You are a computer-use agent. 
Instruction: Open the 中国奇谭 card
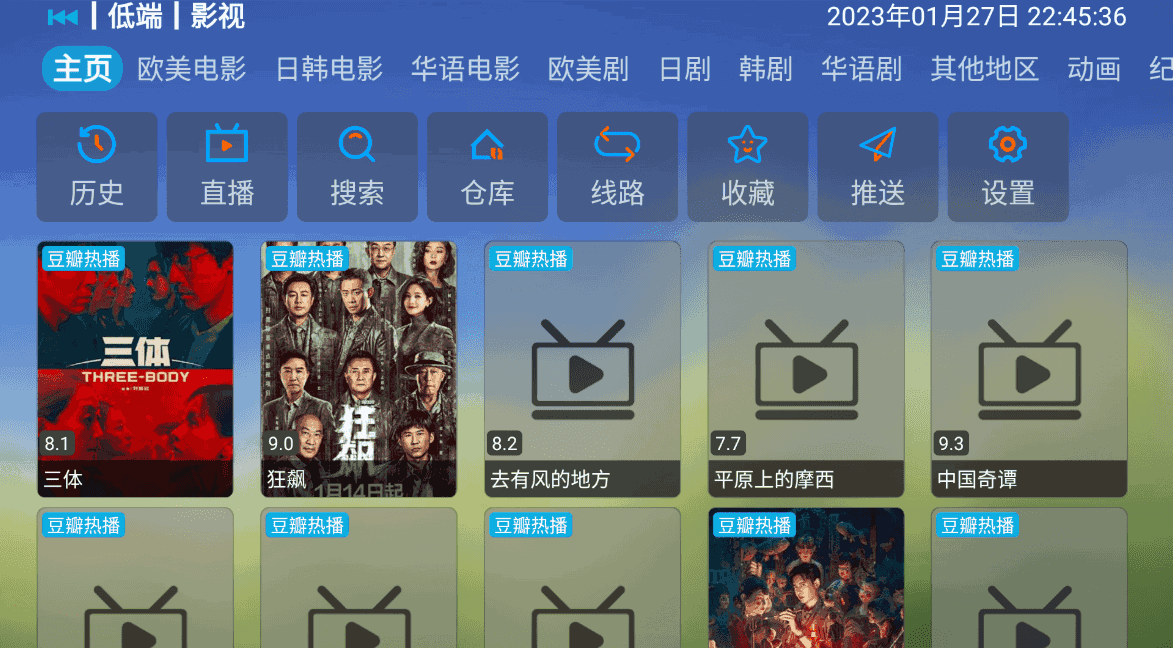pyautogui.click(x=1029, y=369)
